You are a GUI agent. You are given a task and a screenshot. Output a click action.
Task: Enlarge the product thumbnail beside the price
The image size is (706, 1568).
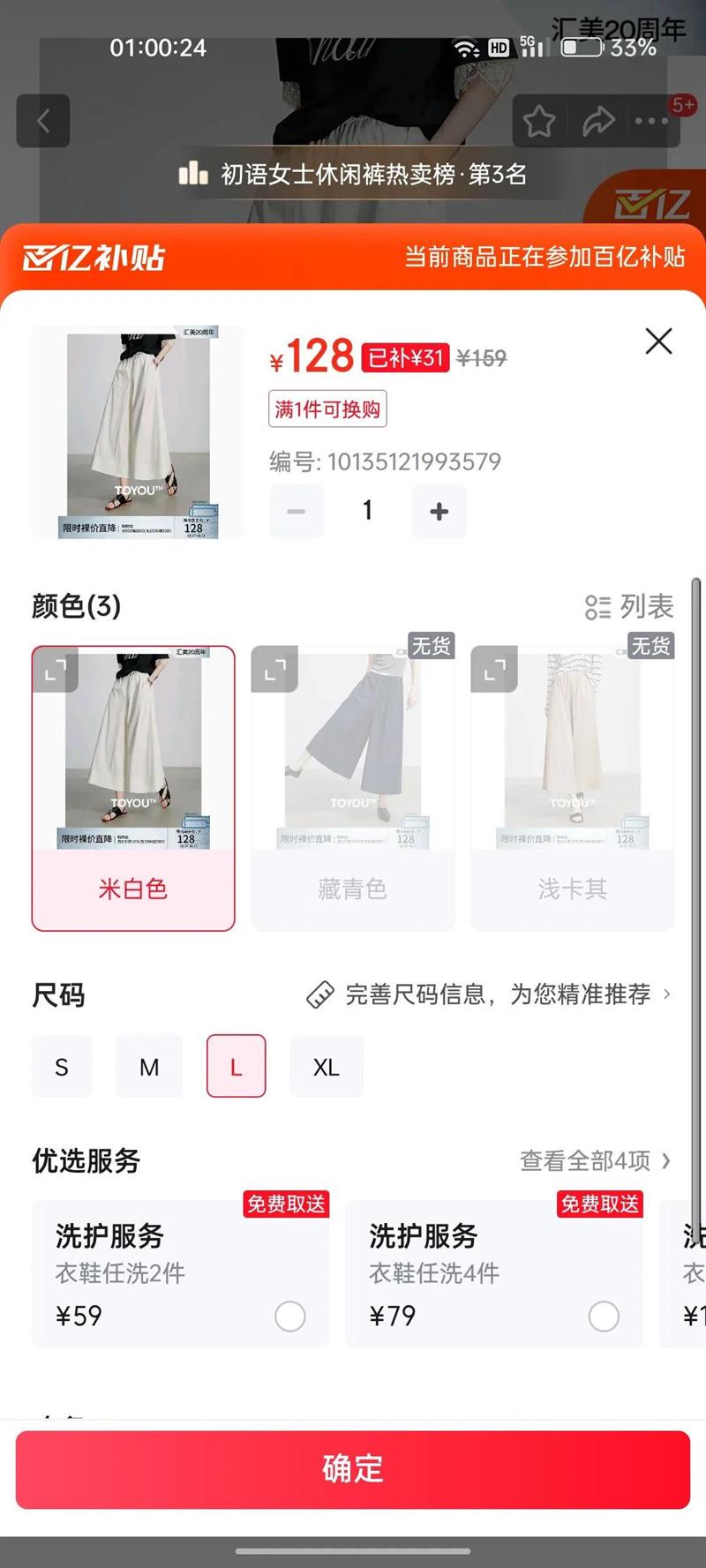click(x=138, y=432)
